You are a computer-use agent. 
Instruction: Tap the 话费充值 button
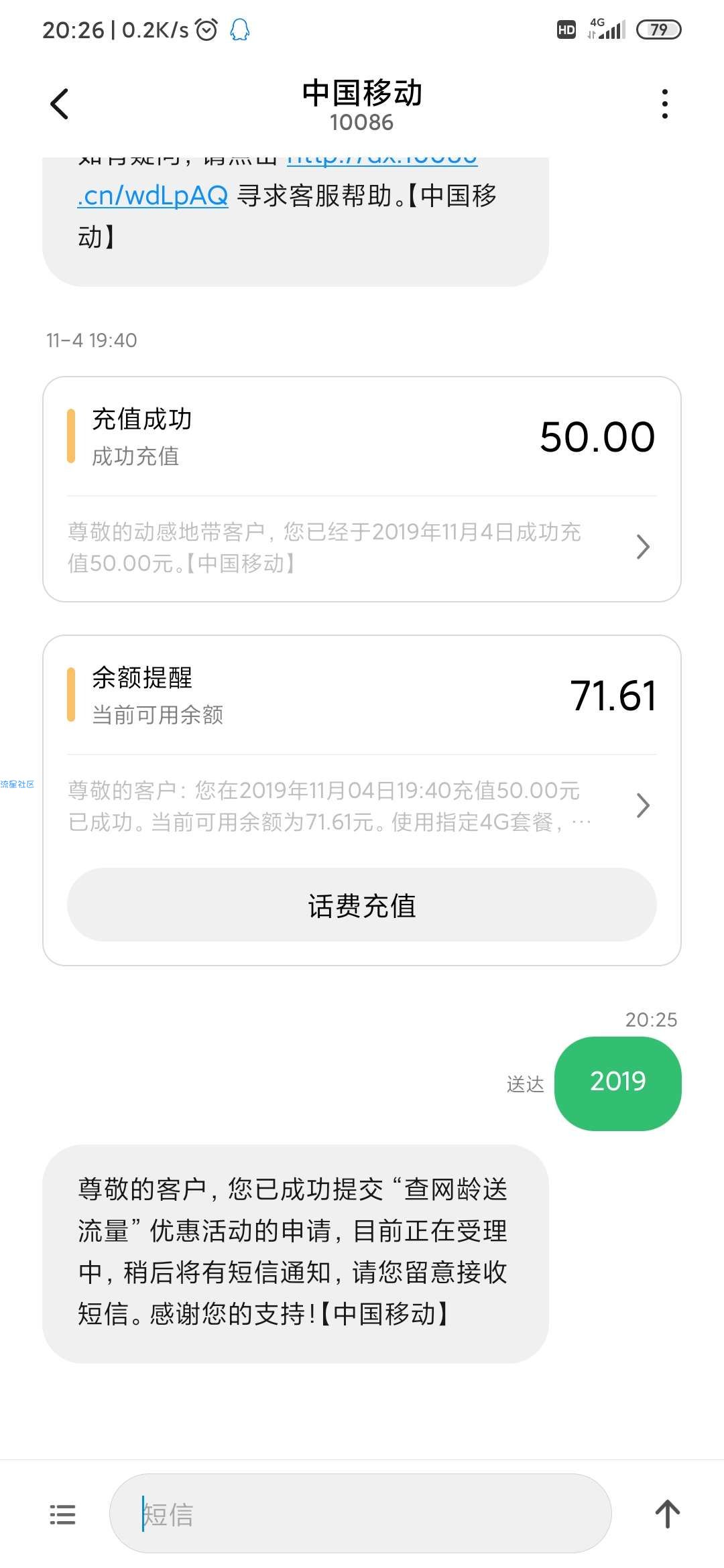pos(362,905)
